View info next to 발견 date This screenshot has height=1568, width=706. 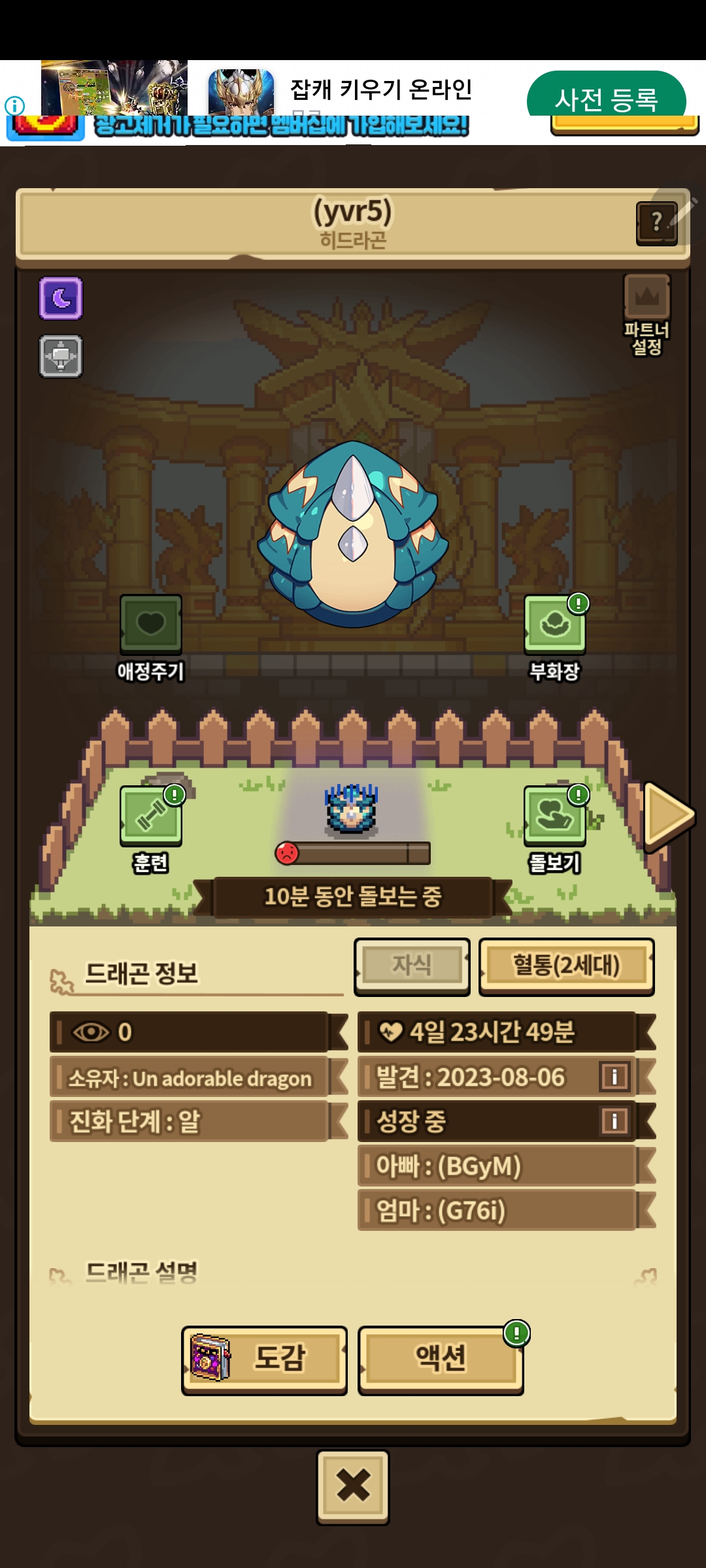click(x=614, y=1077)
